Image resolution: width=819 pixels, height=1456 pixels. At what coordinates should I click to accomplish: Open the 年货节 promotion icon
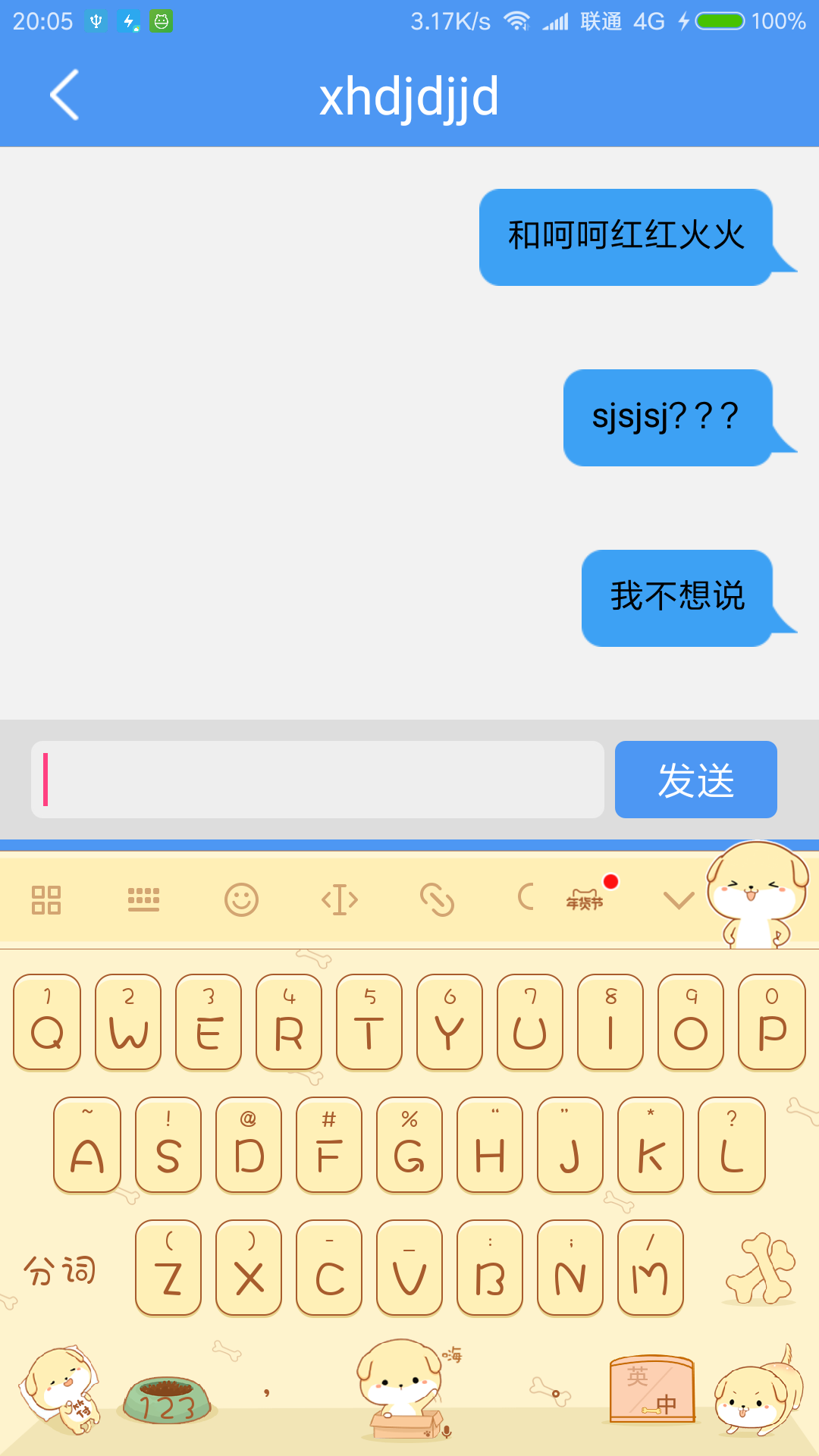pos(585,899)
